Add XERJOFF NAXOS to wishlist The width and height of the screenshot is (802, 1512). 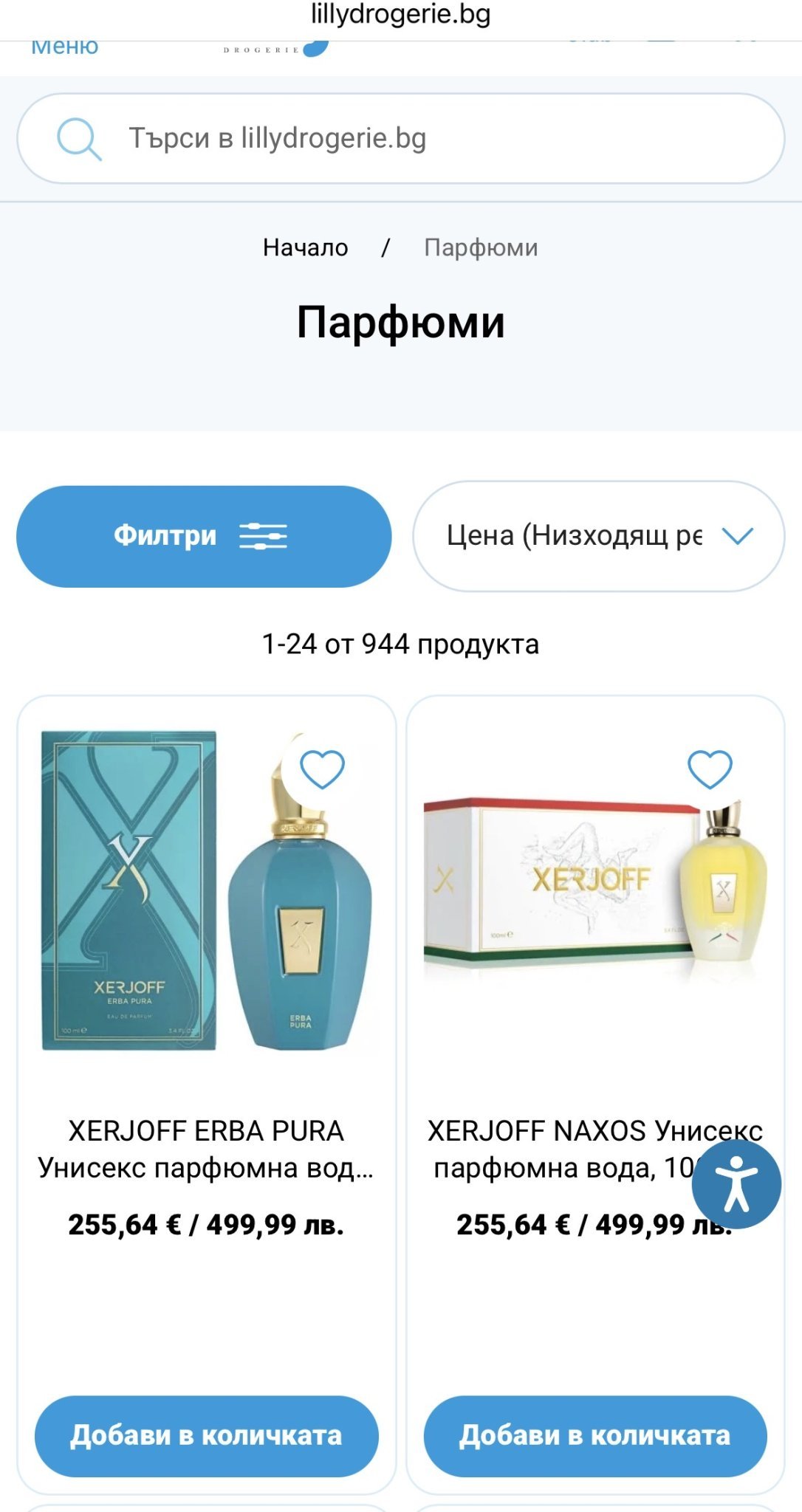[x=710, y=769]
